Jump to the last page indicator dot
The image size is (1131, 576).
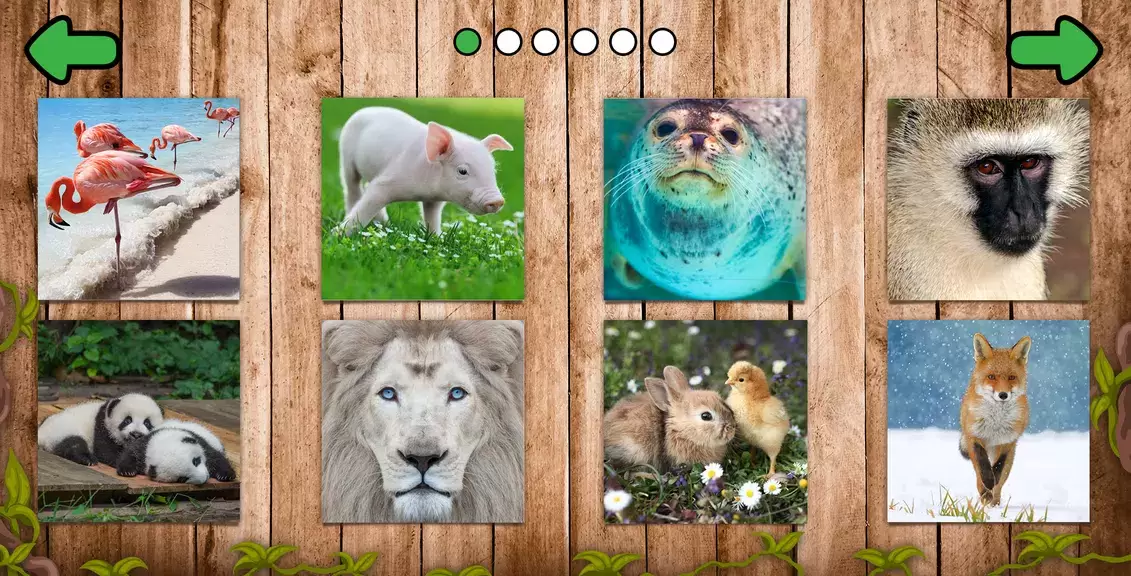click(662, 41)
